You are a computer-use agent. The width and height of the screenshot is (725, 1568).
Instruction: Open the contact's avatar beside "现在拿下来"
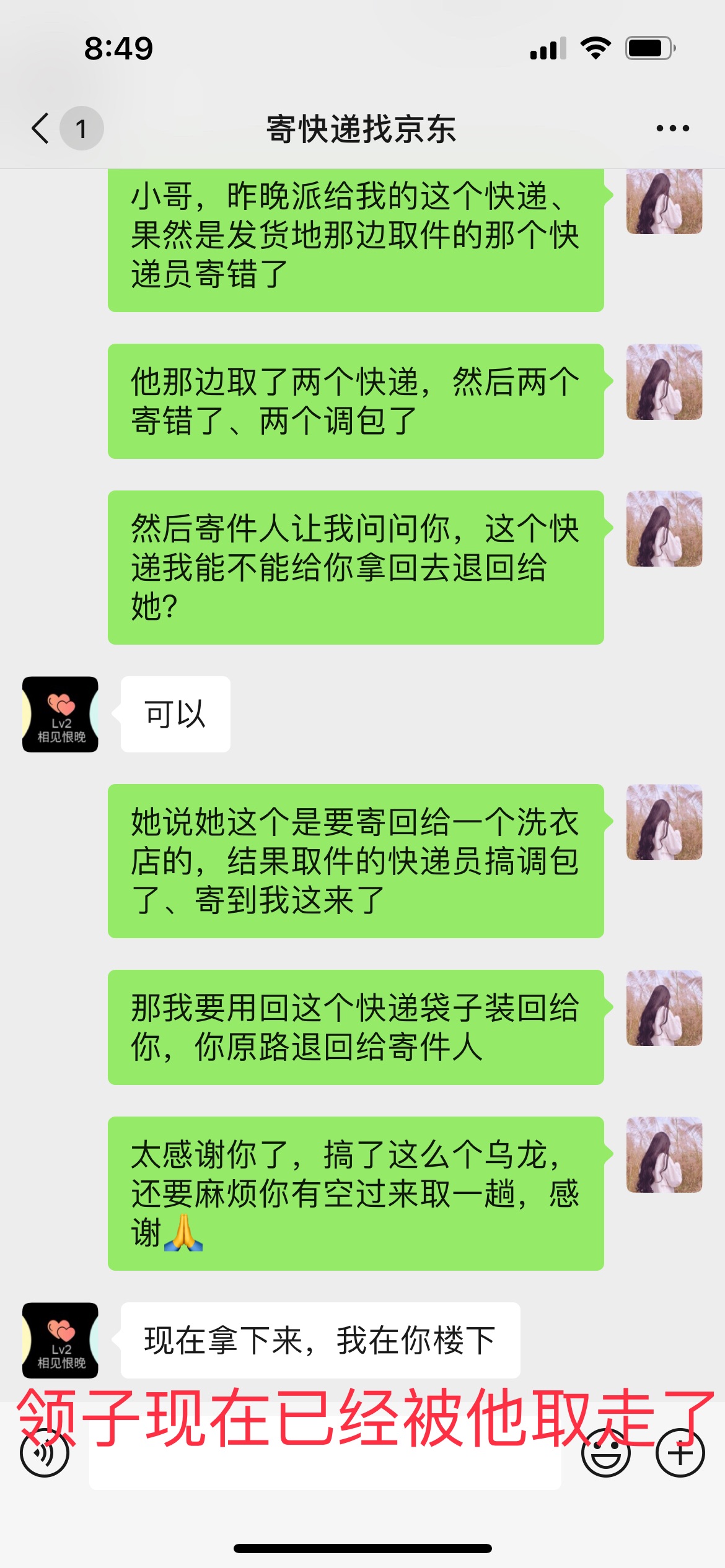point(60,1340)
